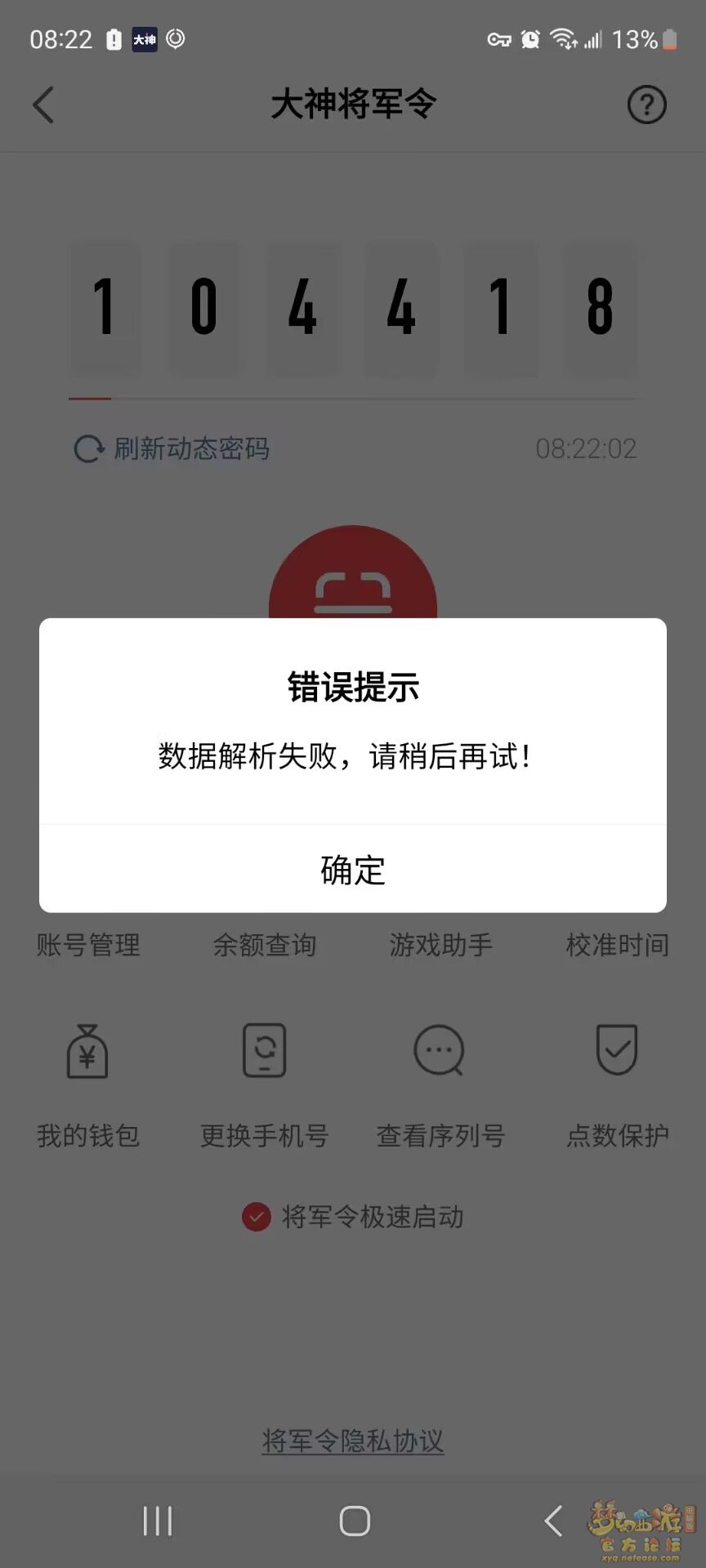The height and width of the screenshot is (1568, 706).
Task: Open 校准时间 time calibration
Action: [x=618, y=945]
